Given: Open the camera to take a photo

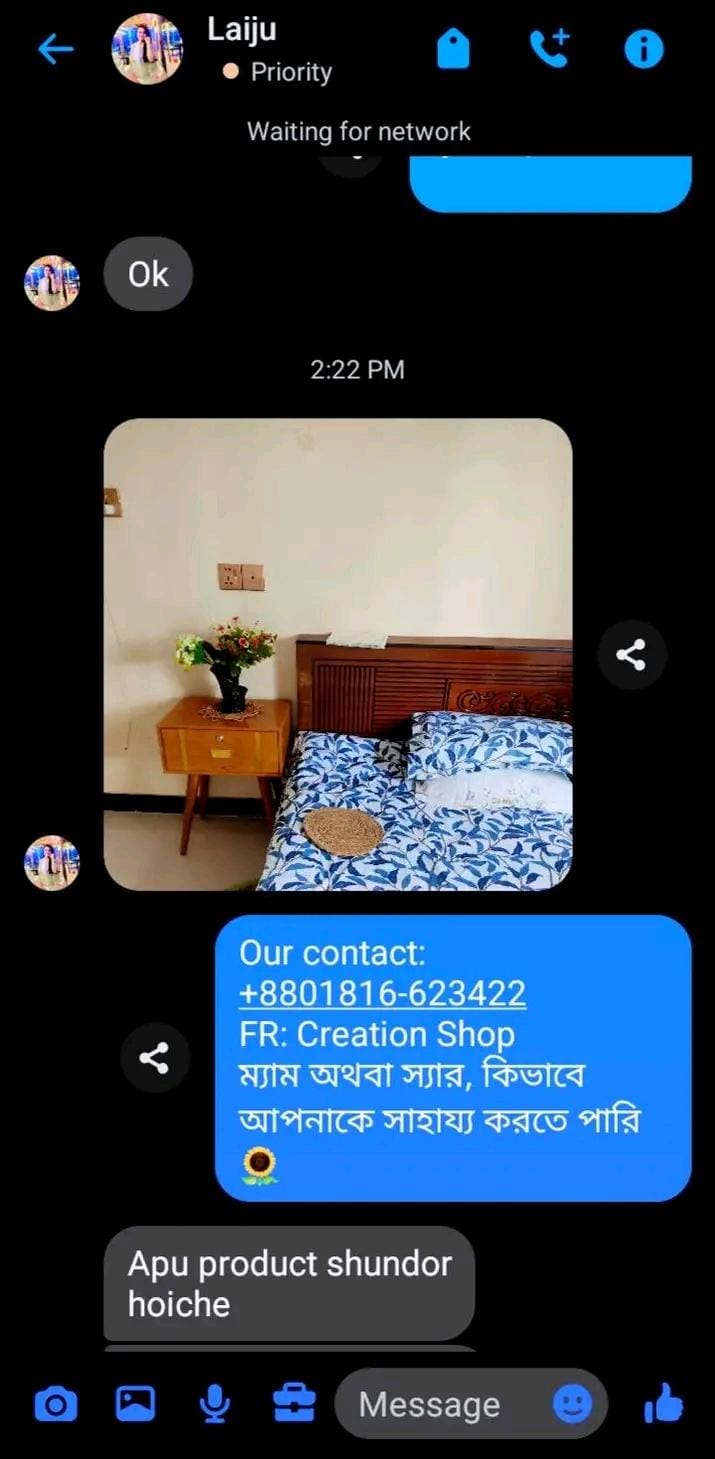Looking at the screenshot, I should 56,1405.
